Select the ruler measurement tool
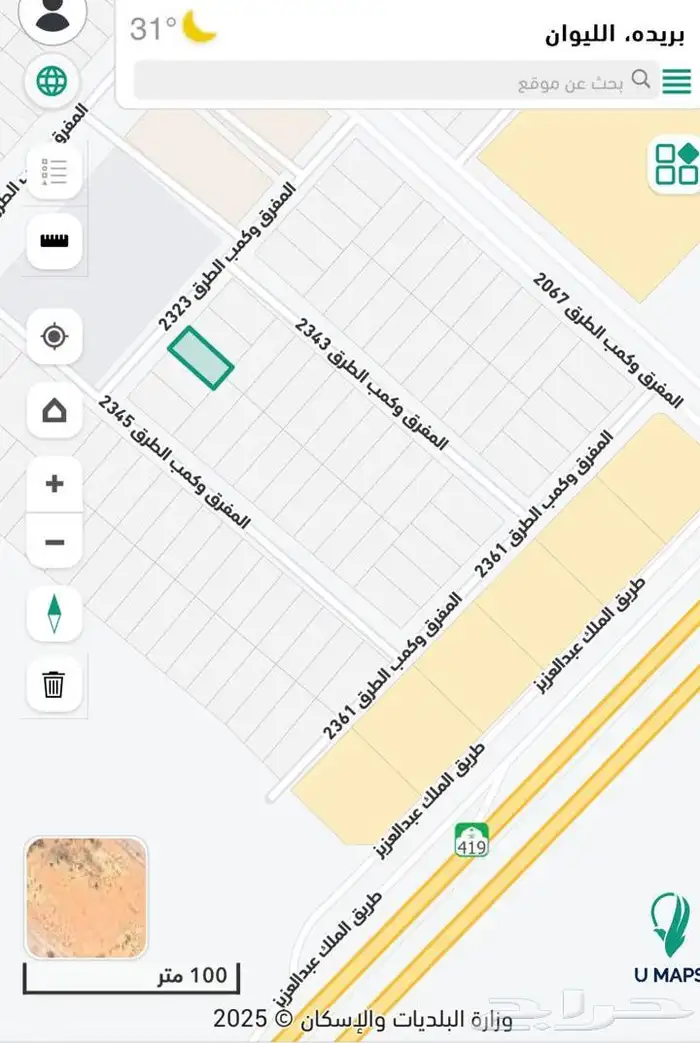The image size is (700, 1043). (x=54, y=241)
